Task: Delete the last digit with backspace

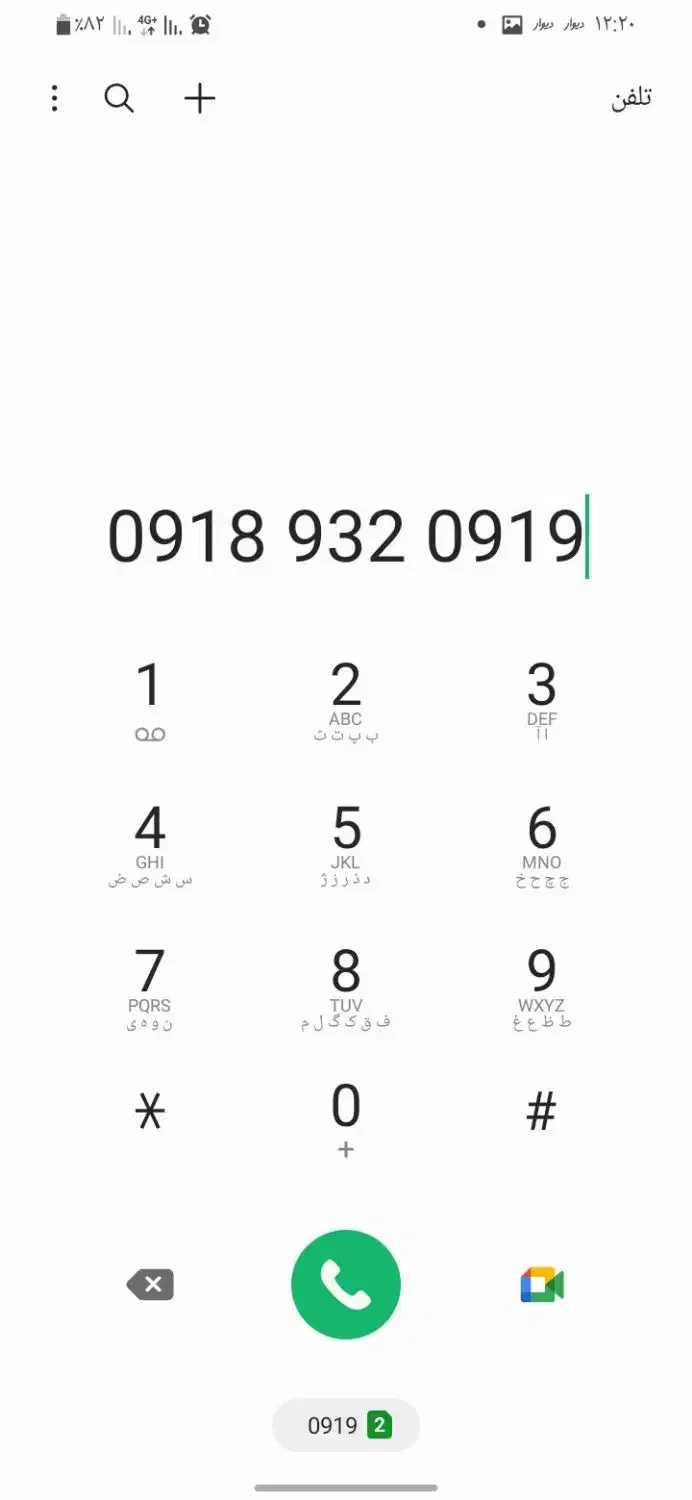Action: point(150,1285)
